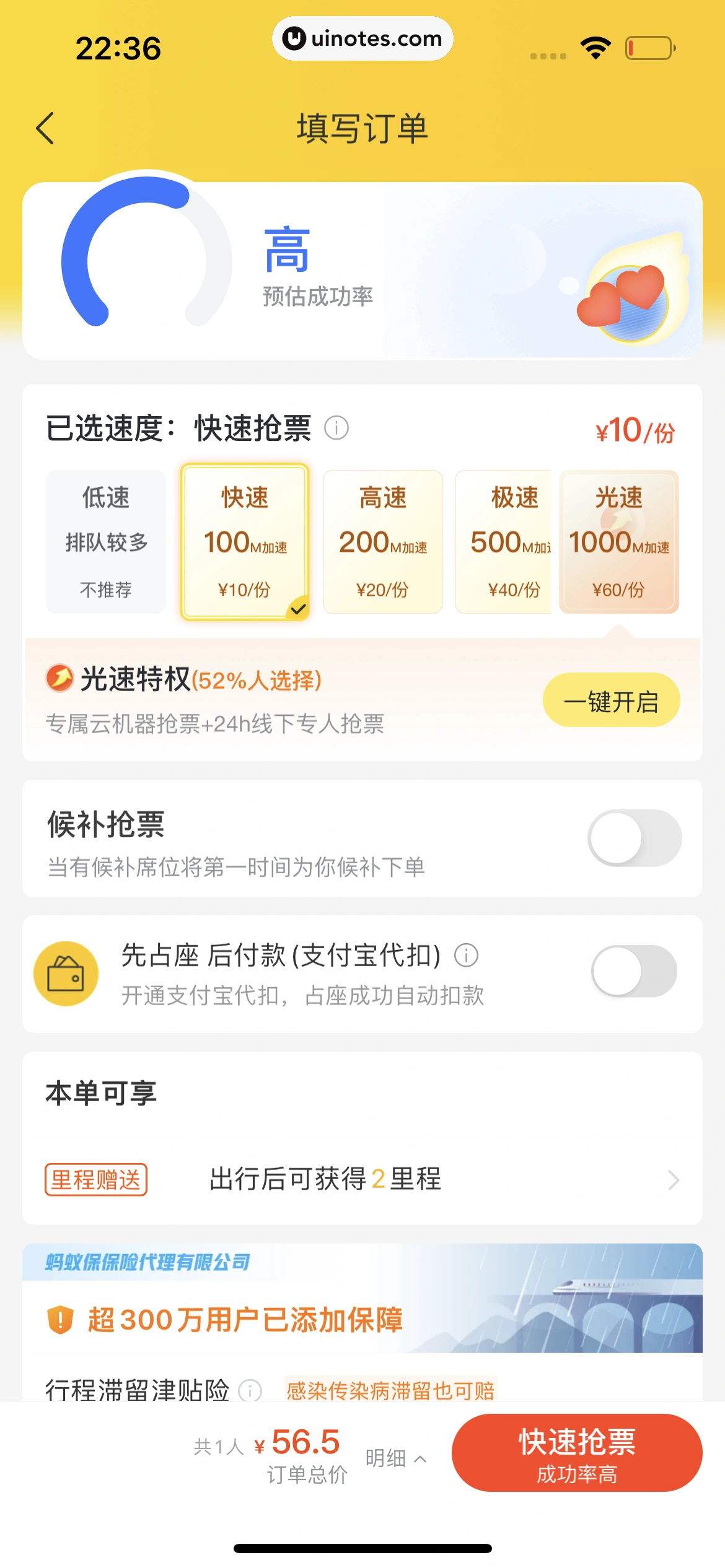
Task: Go back from 填写订单 page
Action: point(45,128)
